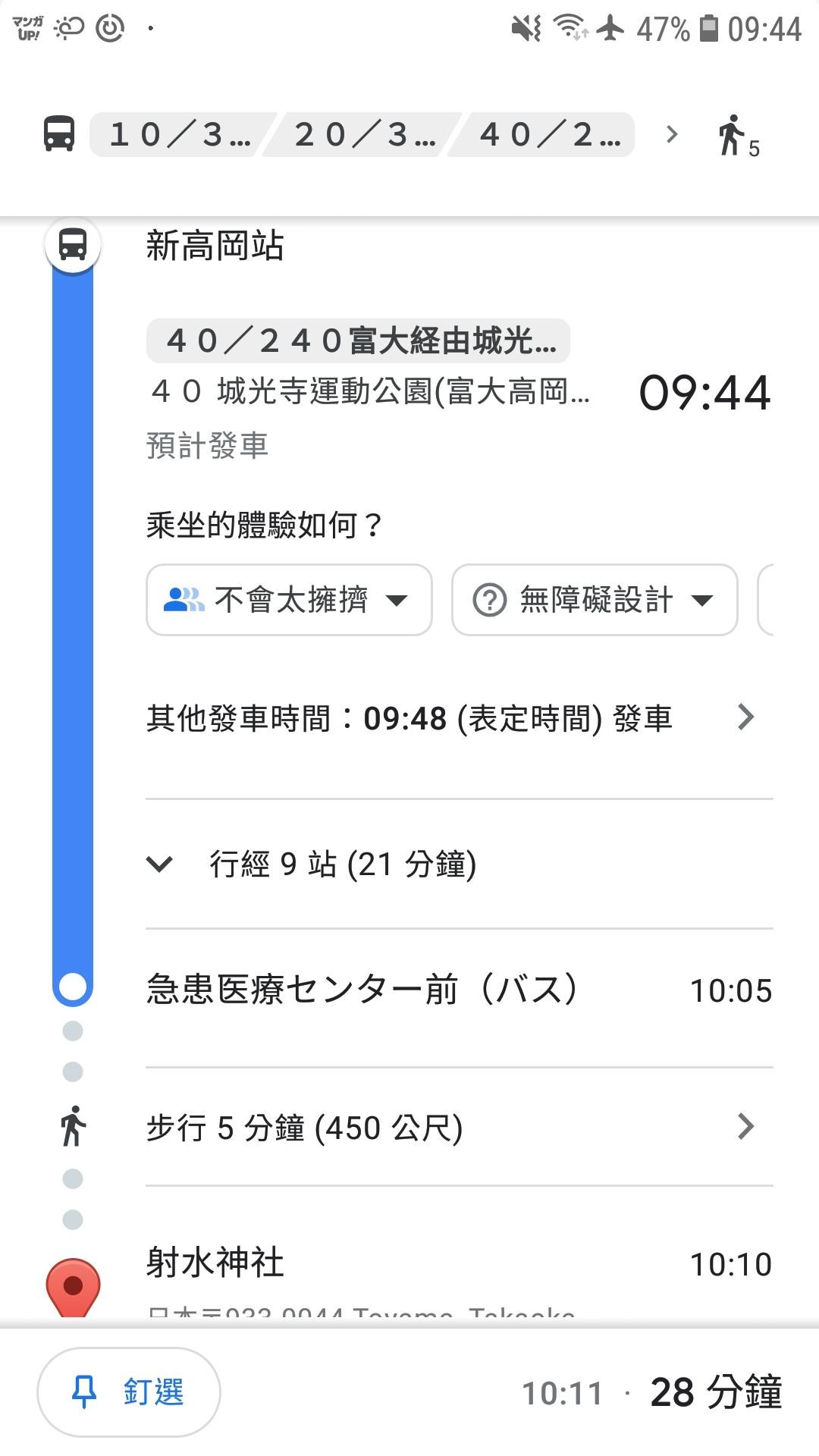The height and width of the screenshot is (1456, 819).
Task: View other departure times at 09:48
Action: click(x=450, y=717)
